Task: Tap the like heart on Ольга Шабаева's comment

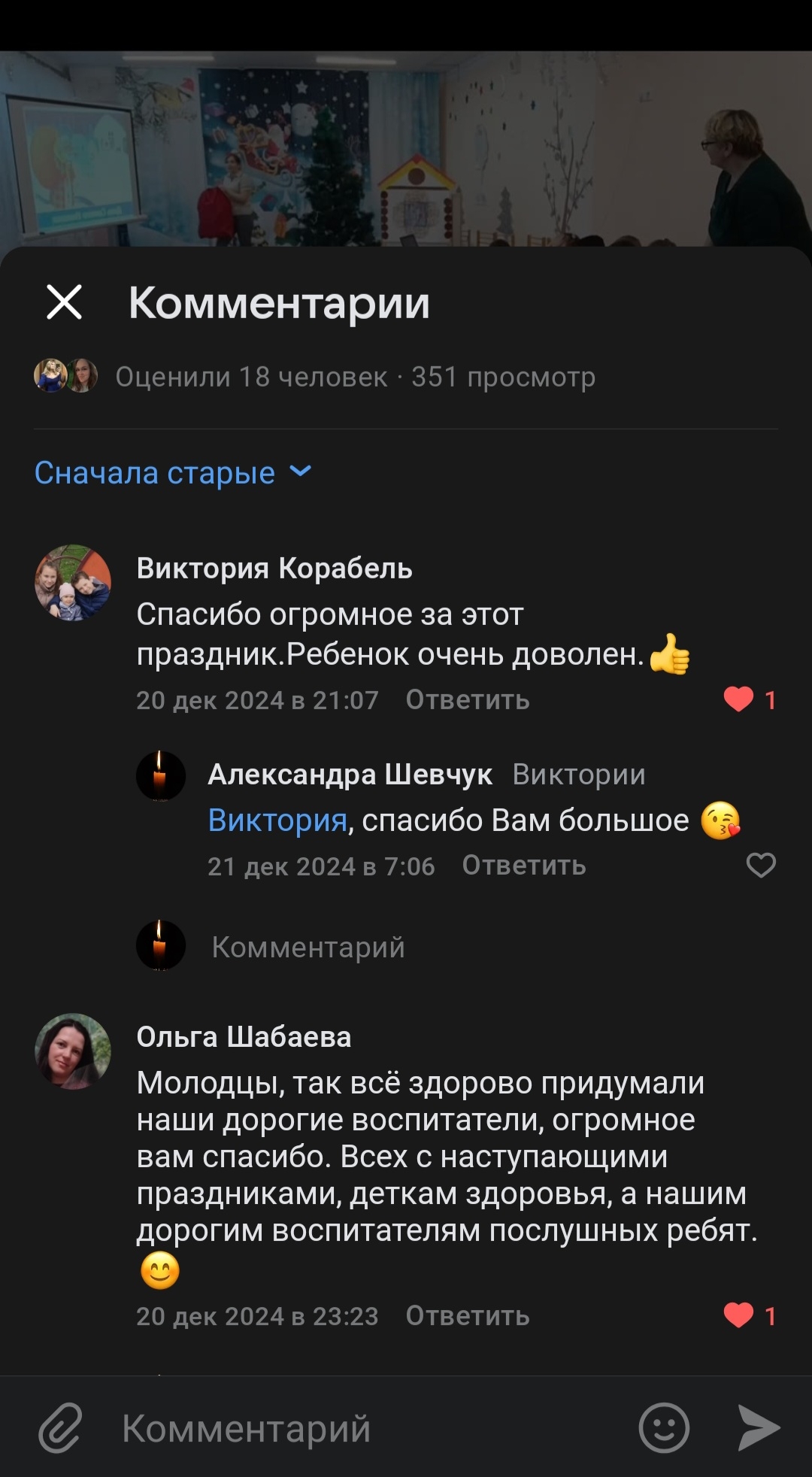Action: pos(738,1315)
